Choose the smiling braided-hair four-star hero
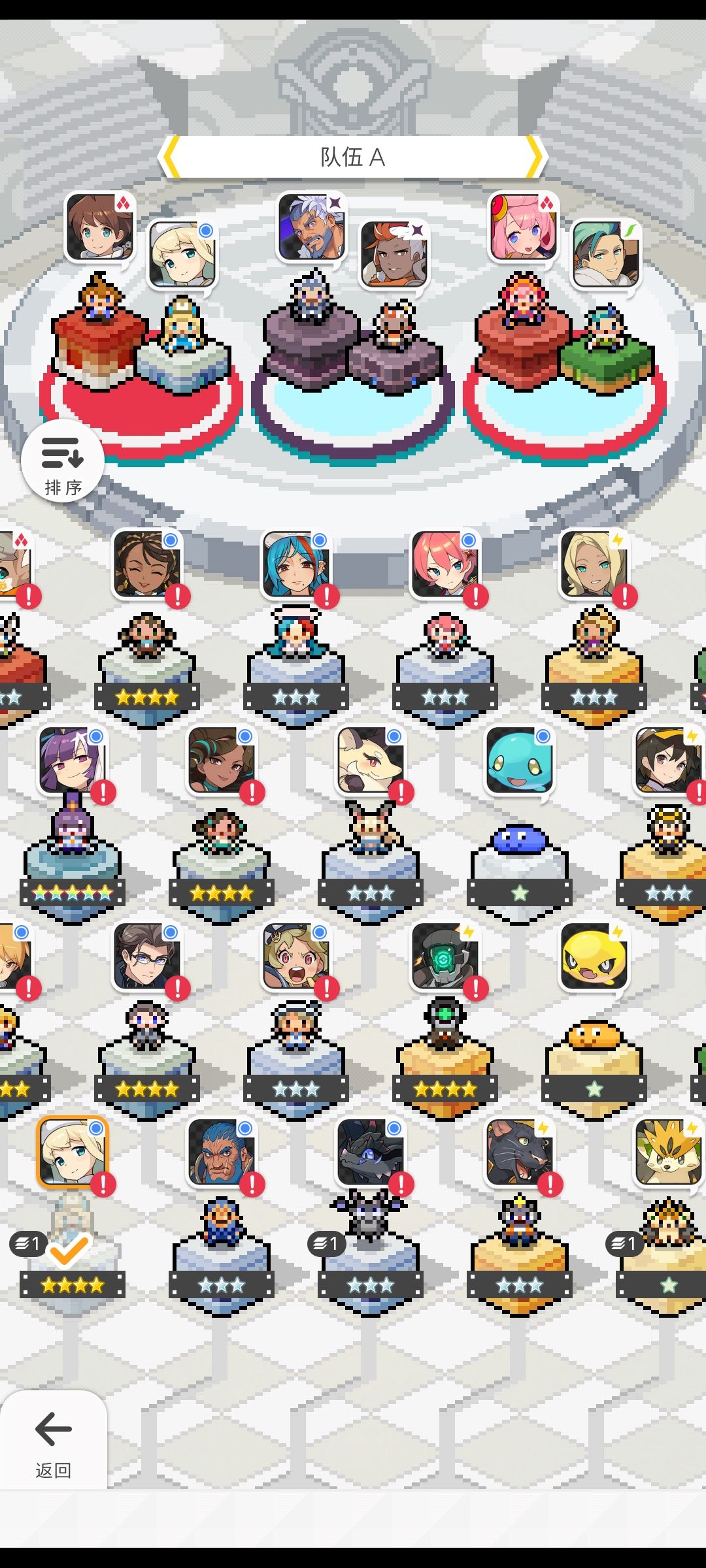Viewport: 706px width, 1568px height. click(x=146, y=565)
